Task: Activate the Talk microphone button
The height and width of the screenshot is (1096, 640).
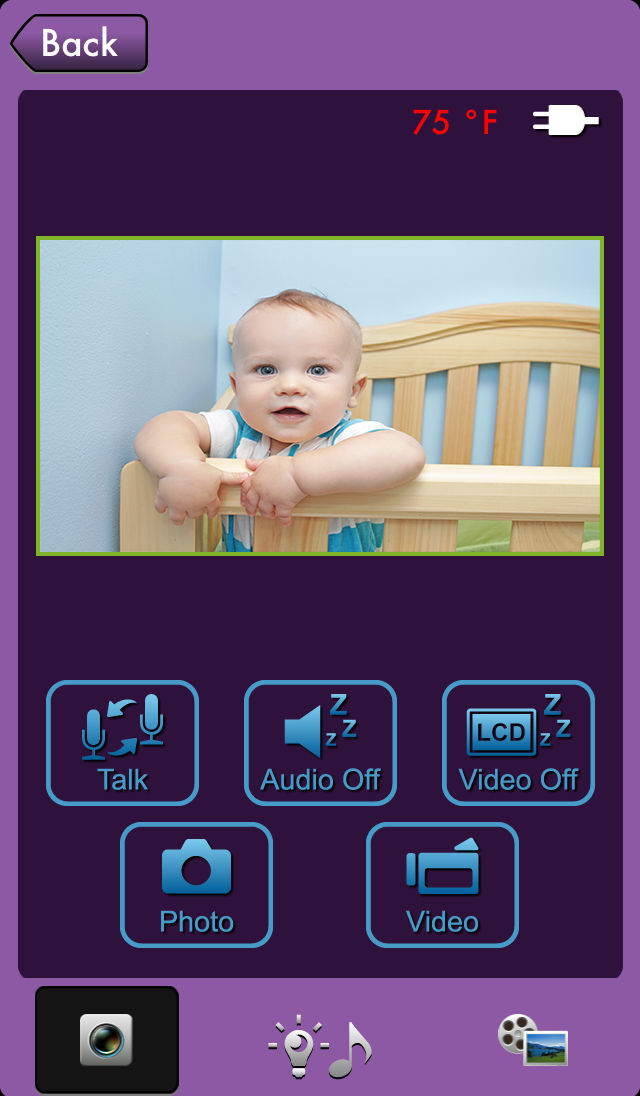Action: [123, 742]
